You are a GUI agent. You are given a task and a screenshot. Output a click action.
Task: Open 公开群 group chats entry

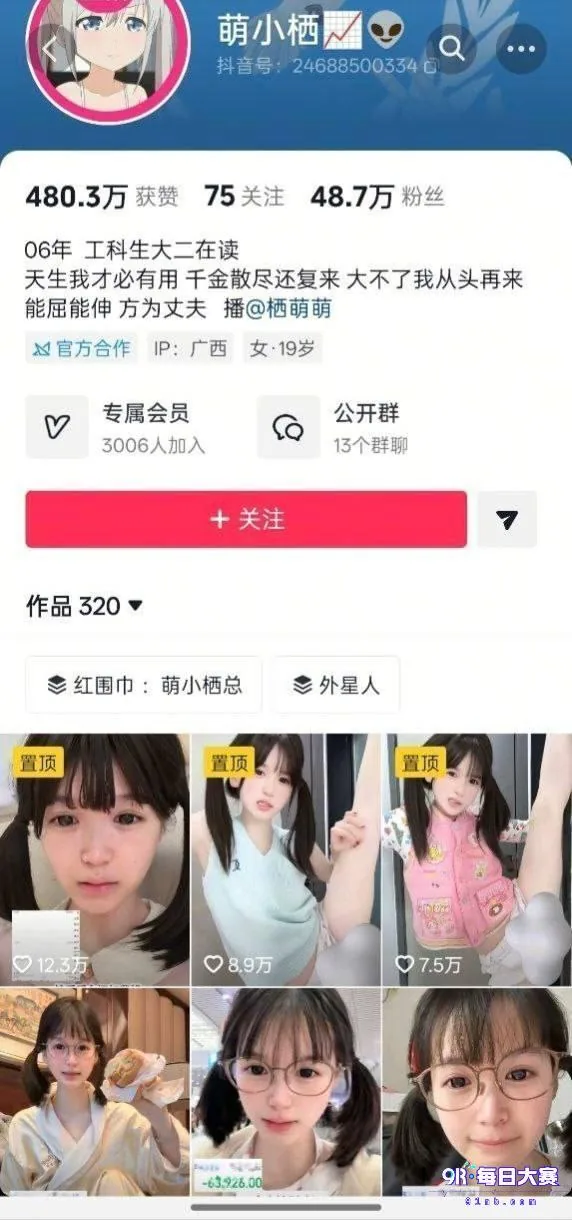tap(334, 427)
